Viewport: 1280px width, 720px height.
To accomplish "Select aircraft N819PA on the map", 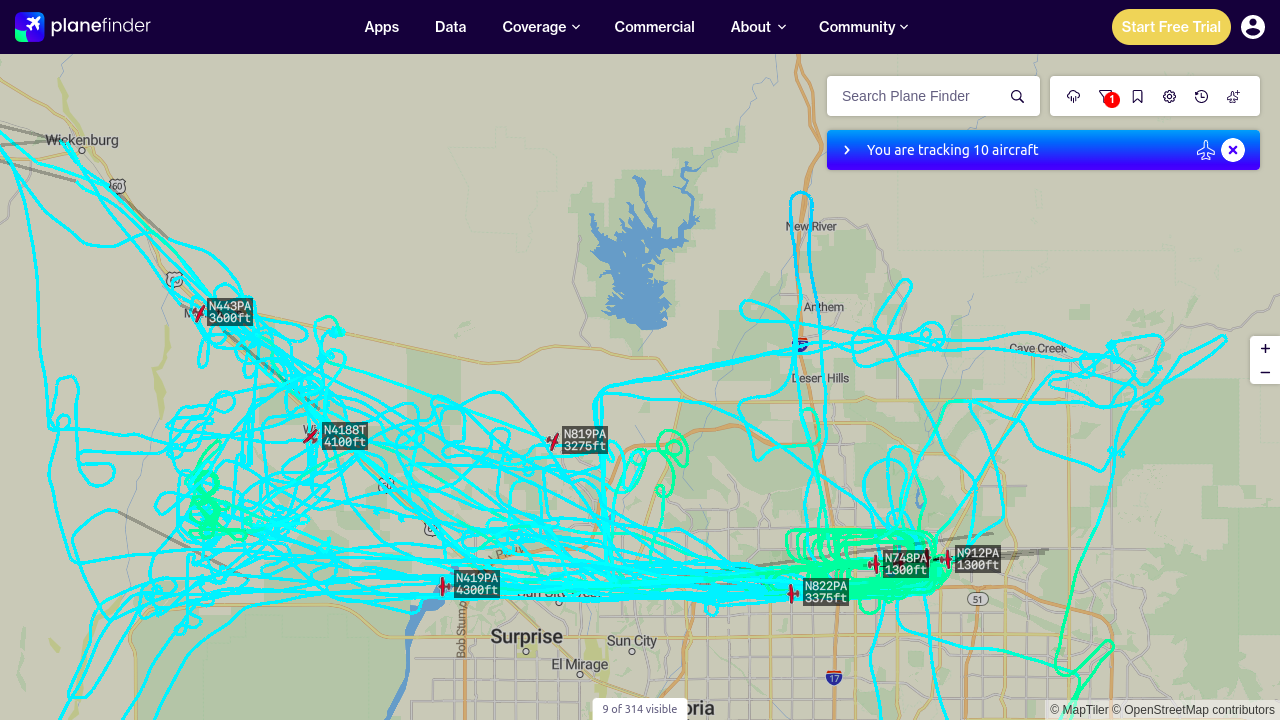I will [x=553, y=441].
